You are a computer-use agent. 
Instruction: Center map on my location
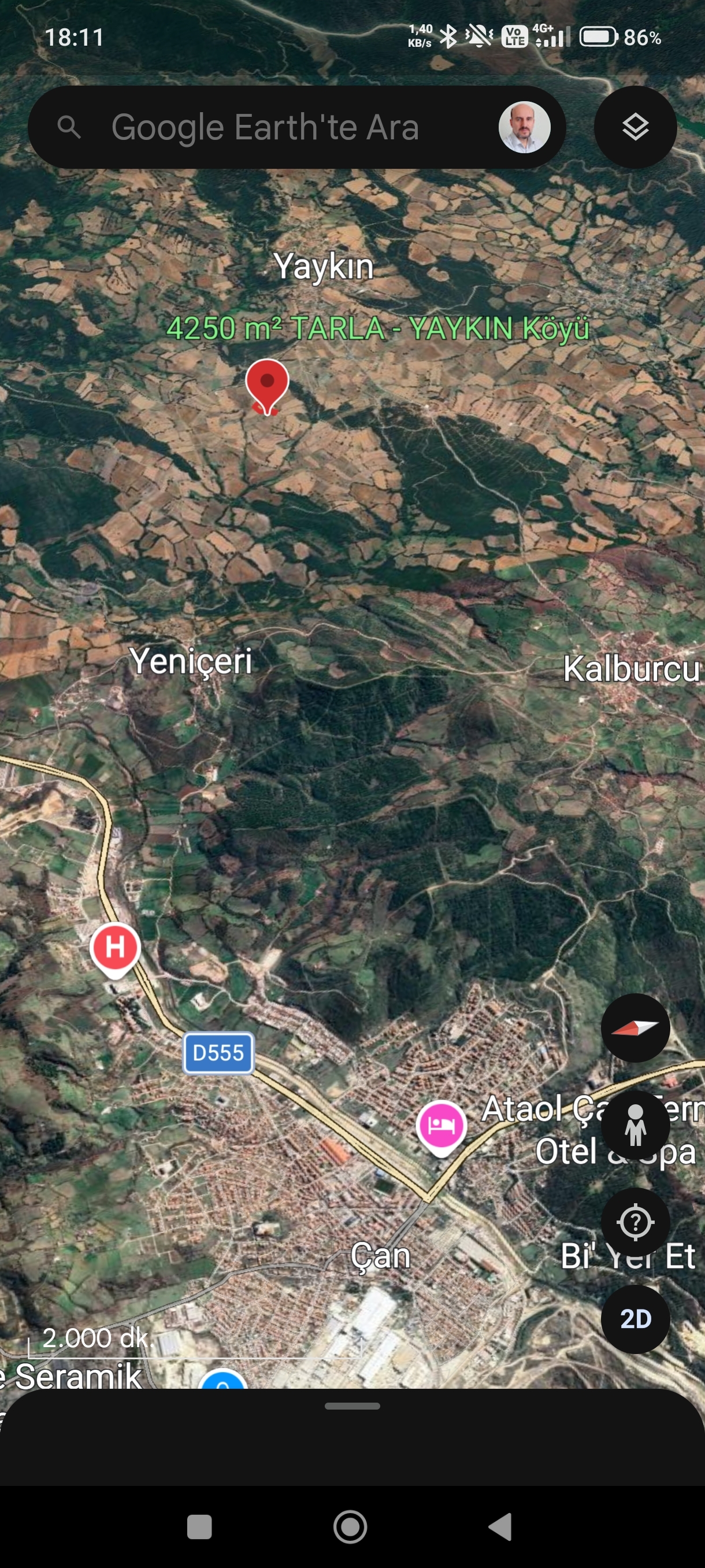point(635,1222)
